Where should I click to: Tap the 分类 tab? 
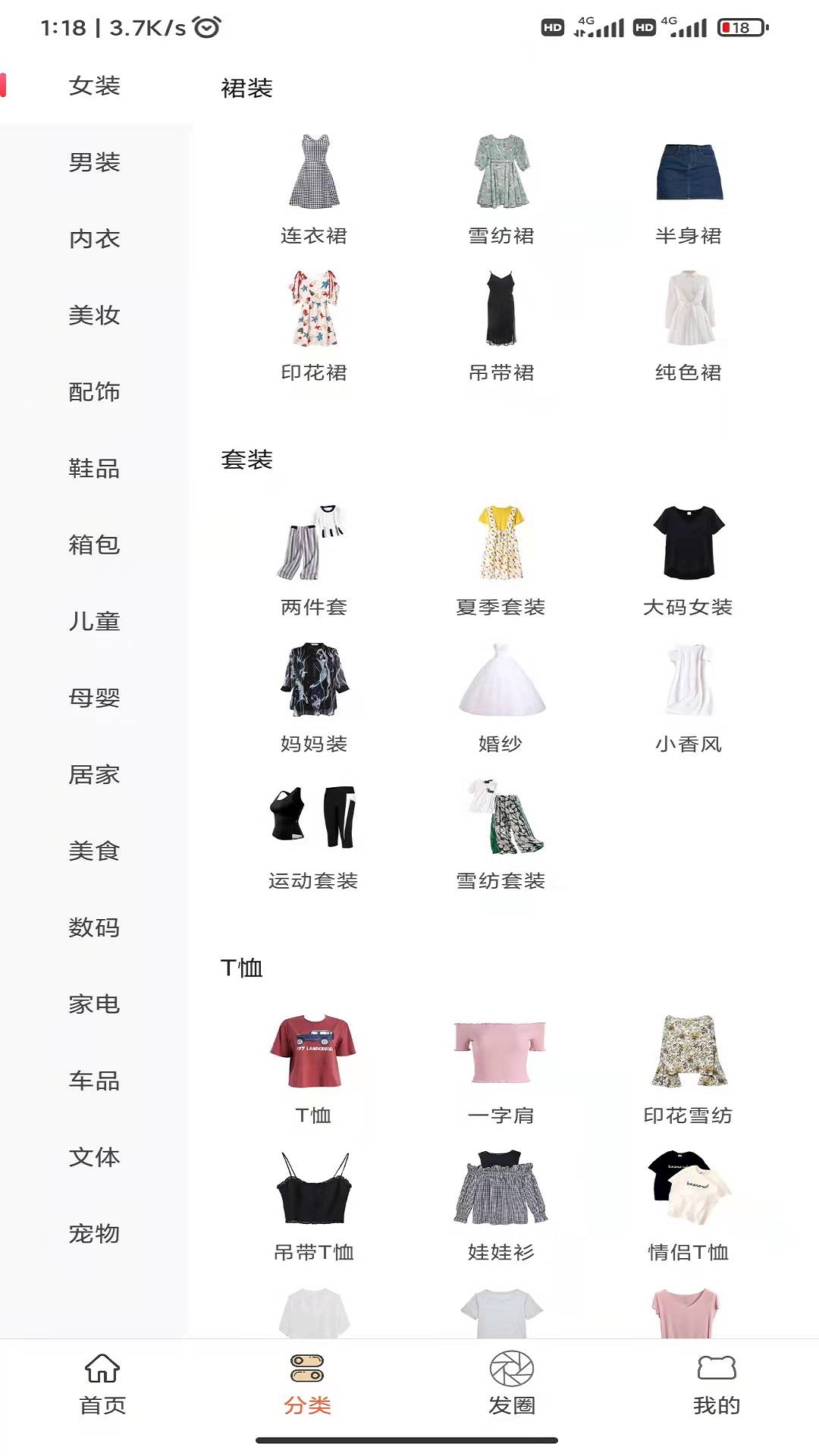coord(307,1384)
